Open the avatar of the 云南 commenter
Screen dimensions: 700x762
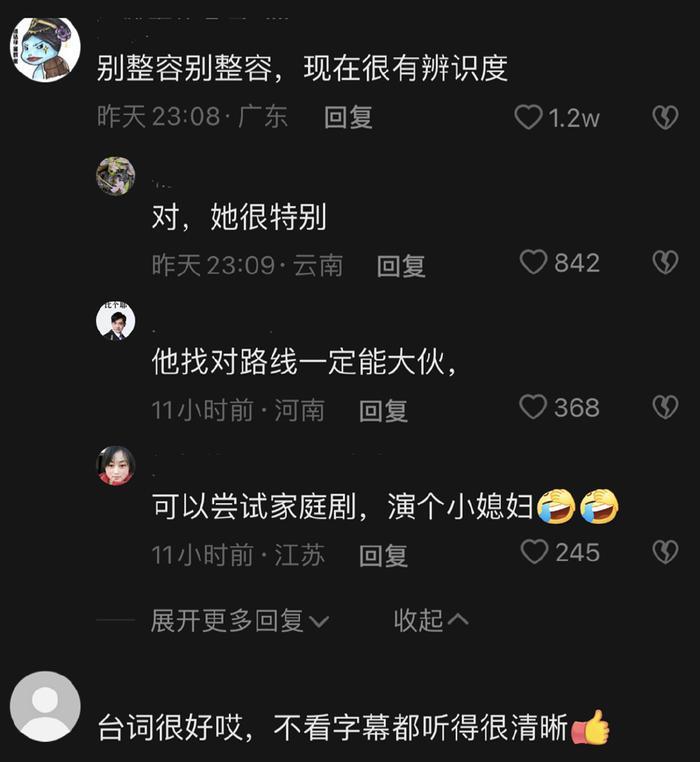(115, 176)
